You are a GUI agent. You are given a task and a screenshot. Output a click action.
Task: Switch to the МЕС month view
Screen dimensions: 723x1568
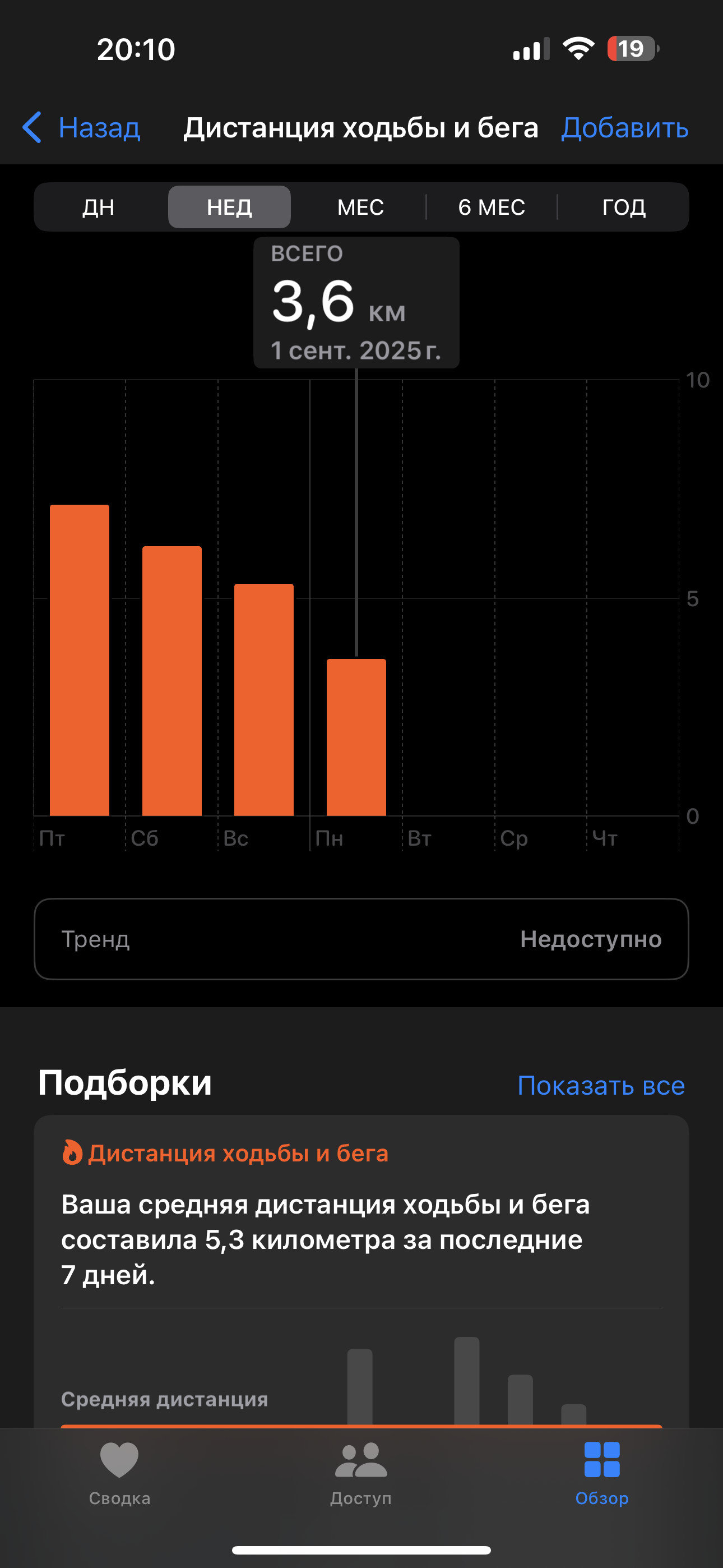(360, 207)
